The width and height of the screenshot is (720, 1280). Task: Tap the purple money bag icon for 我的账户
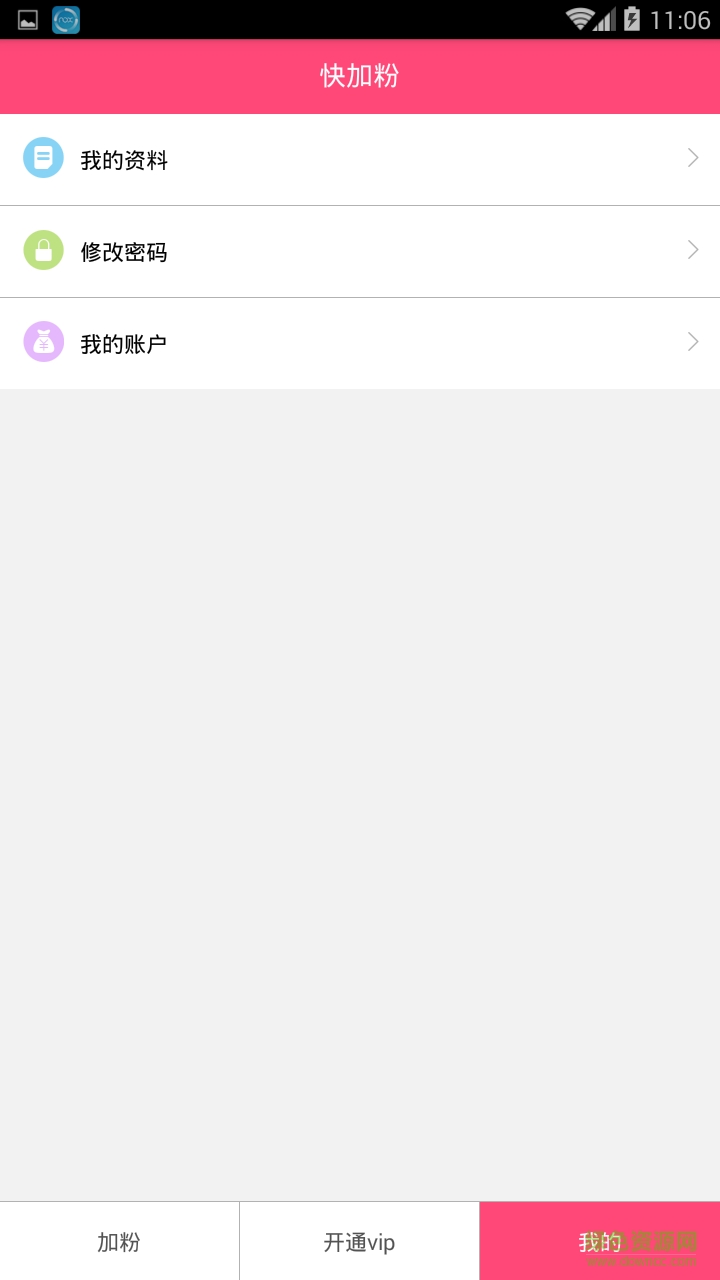[x=43, y=342]
